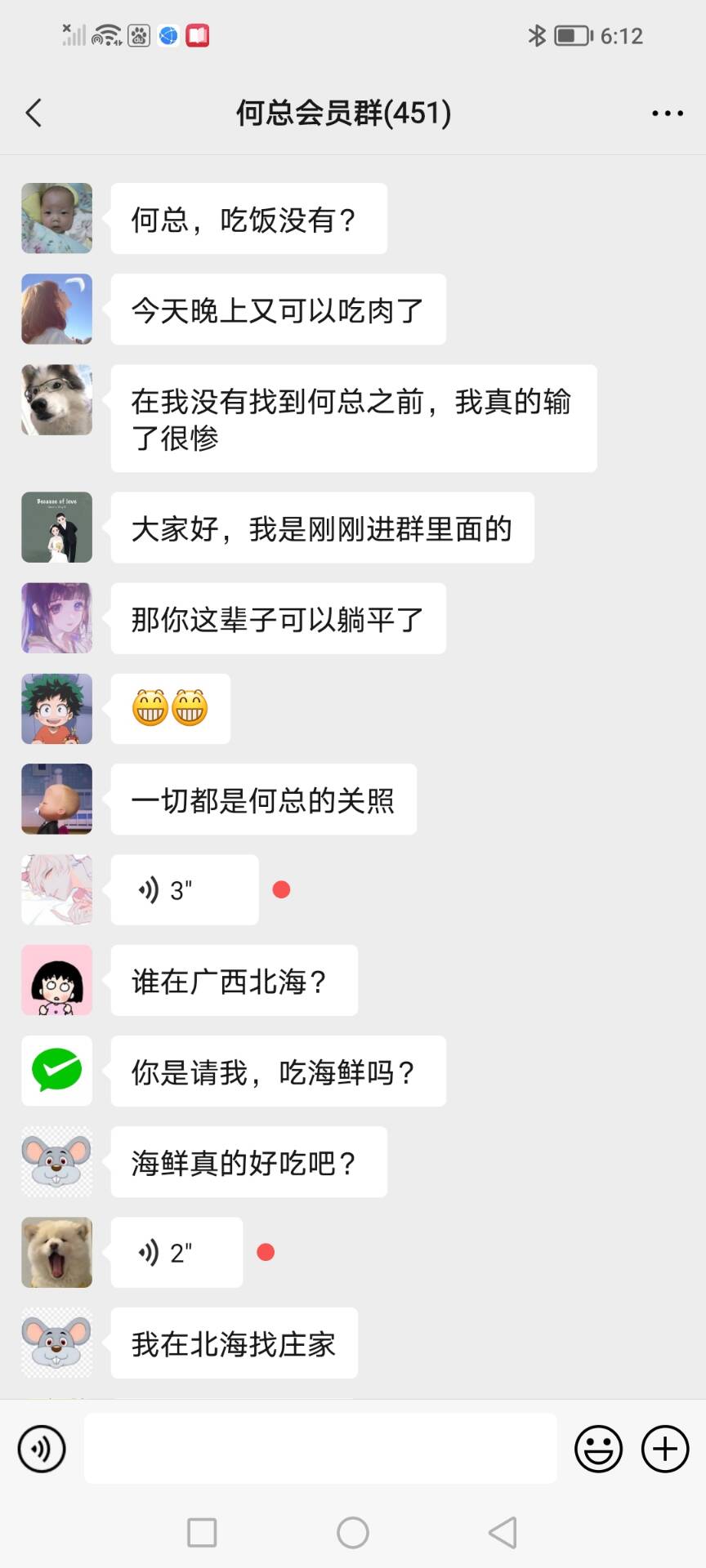Image resolution: width=706 pixels, height=1568 pixels.
Task: Play the 3-second voice message
Action: coord(184,890)
